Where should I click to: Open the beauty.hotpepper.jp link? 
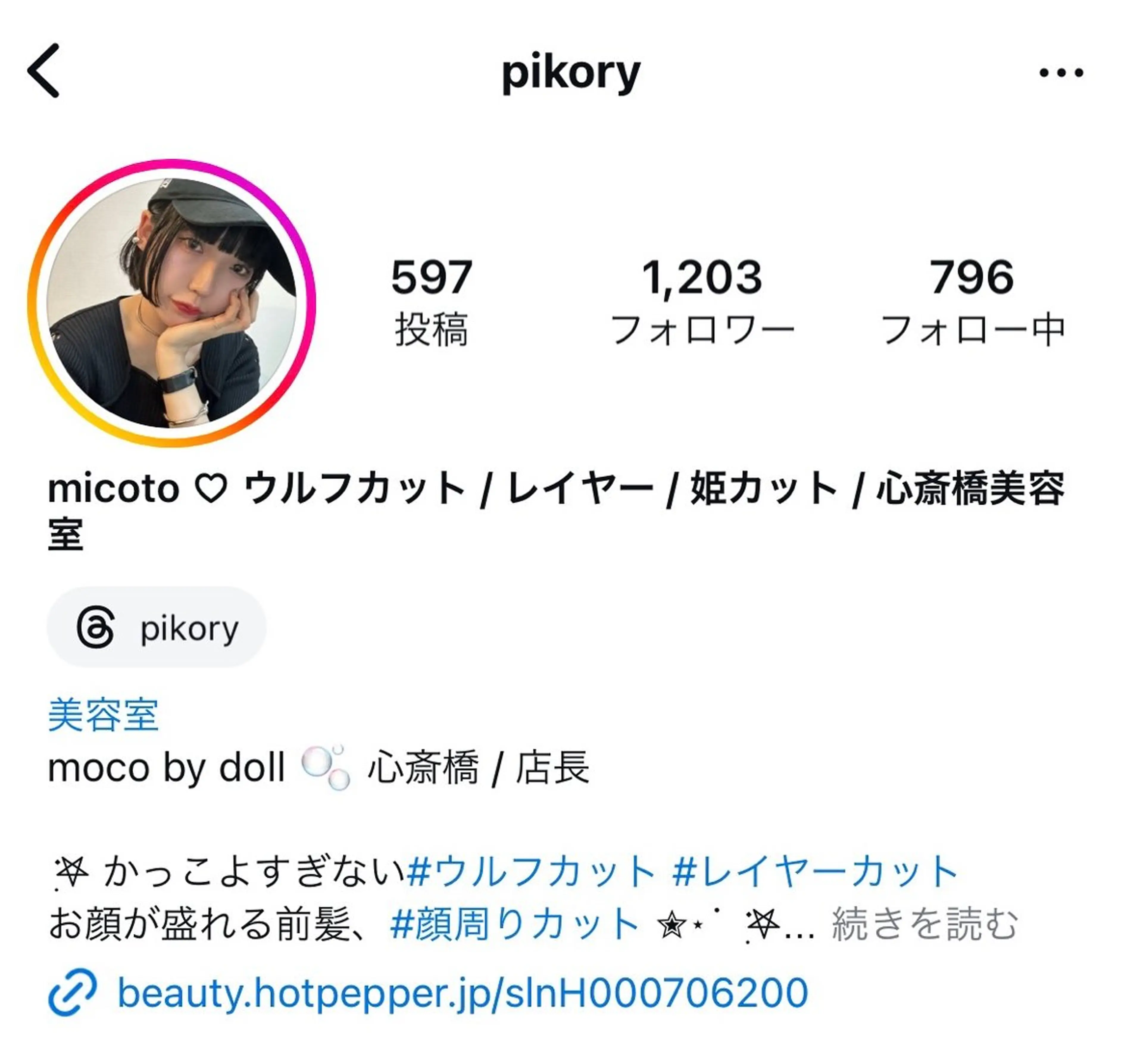462,993
